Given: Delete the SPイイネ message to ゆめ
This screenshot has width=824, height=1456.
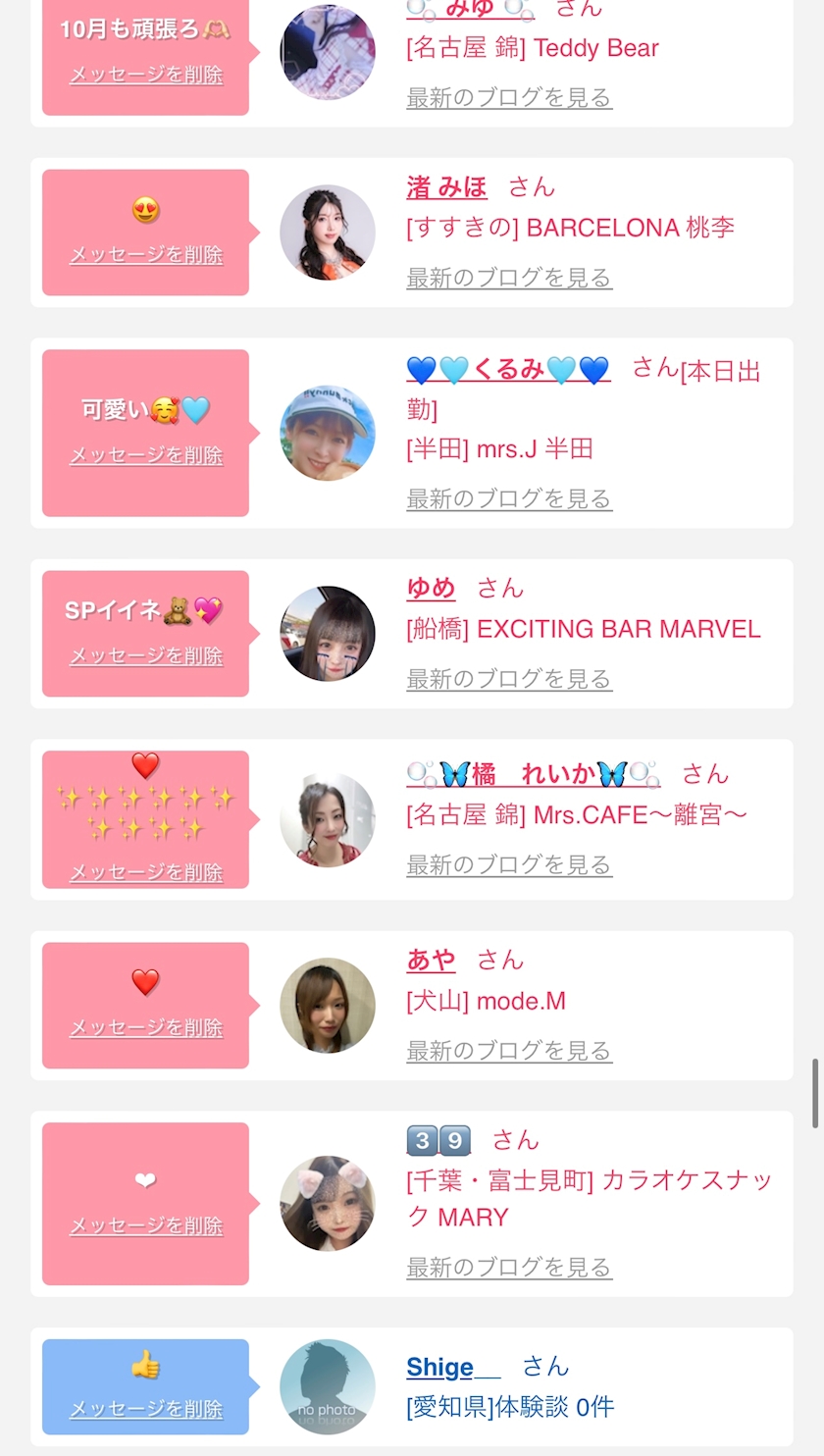Looking at the screenshot, I should pyautogui.click(x=146, y=656).
